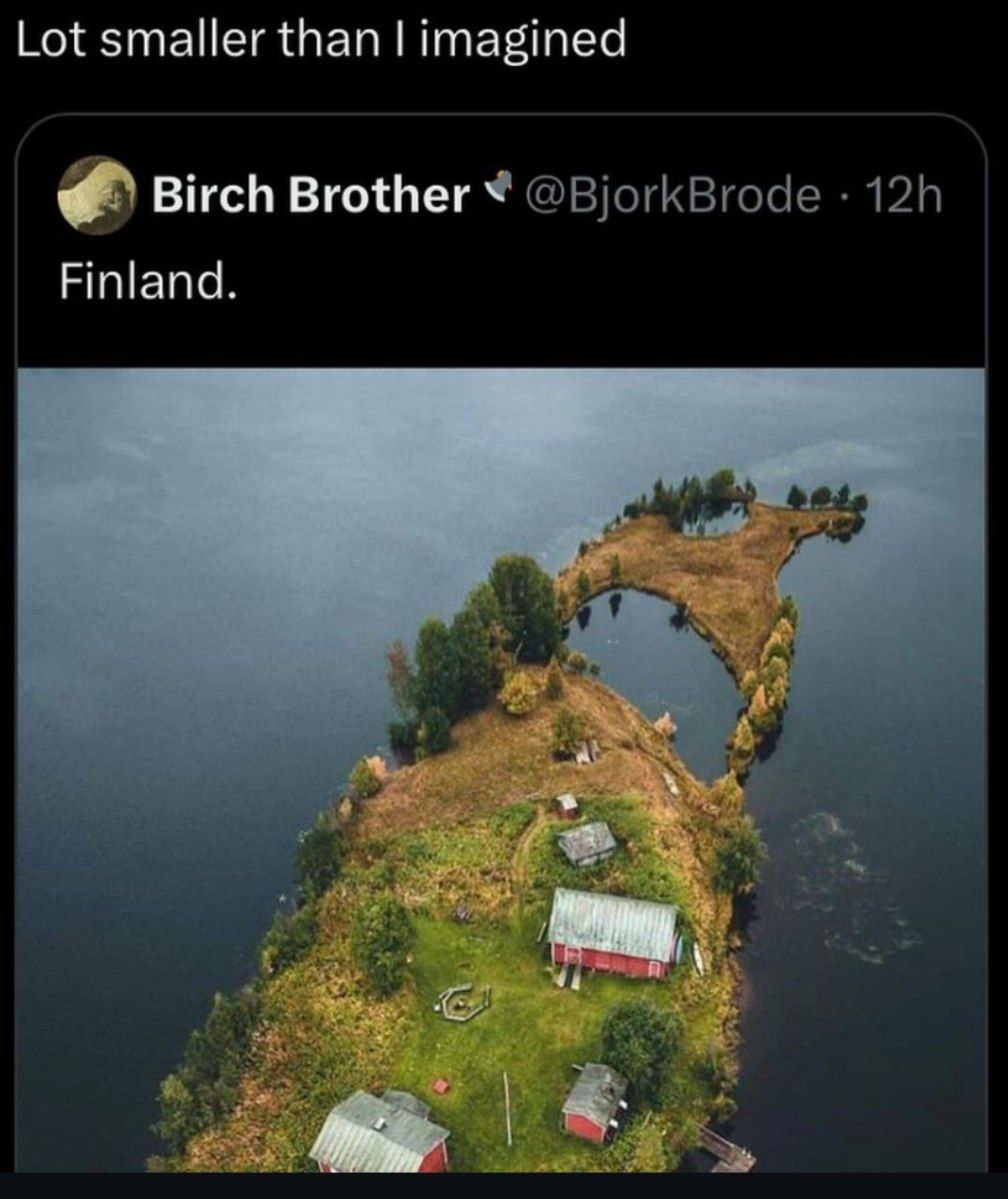The image size is (1008, 1199).
Task: View the Finland island photo full screen
Action: pyautogui.click(x=502, y=768)
